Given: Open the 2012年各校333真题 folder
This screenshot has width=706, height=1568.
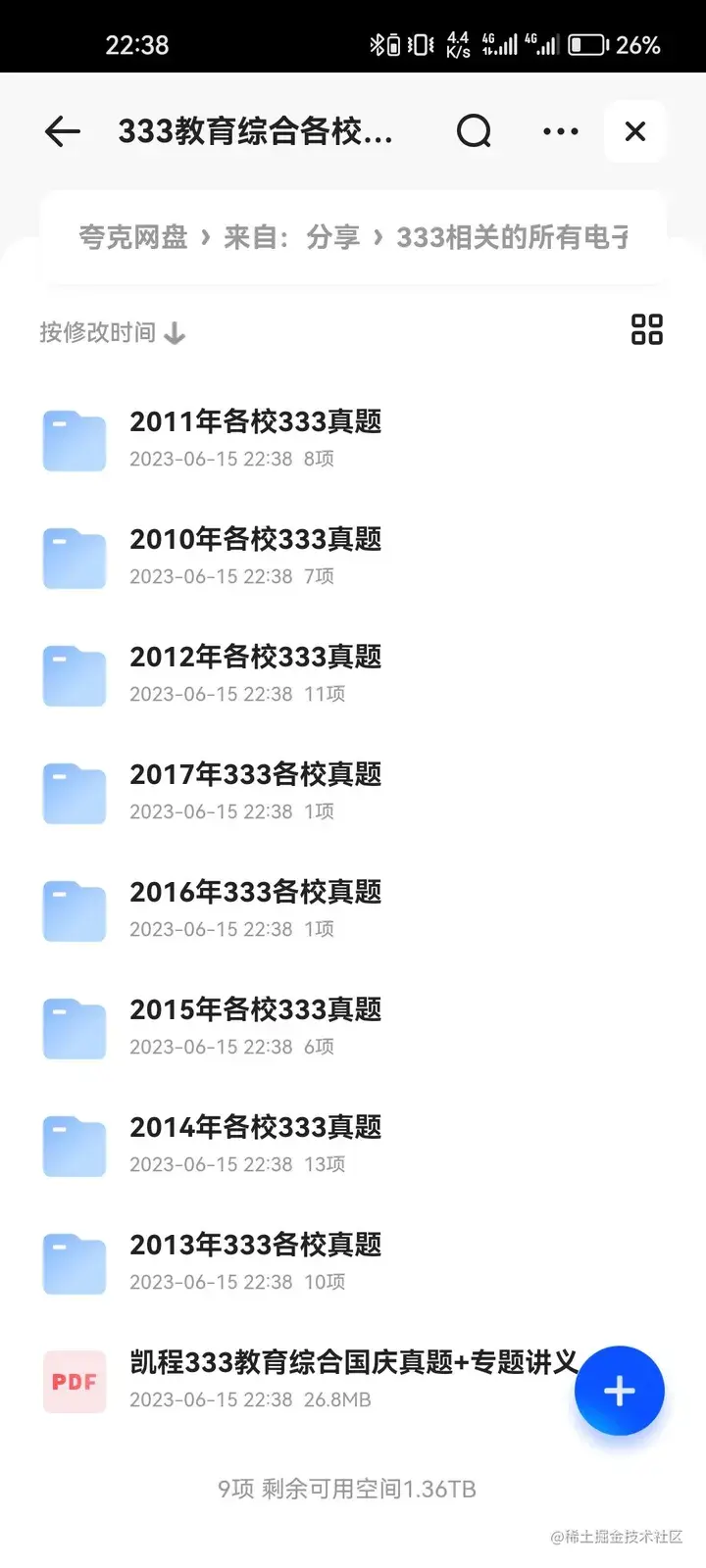Looking at the screenshot, I should 255,674.
